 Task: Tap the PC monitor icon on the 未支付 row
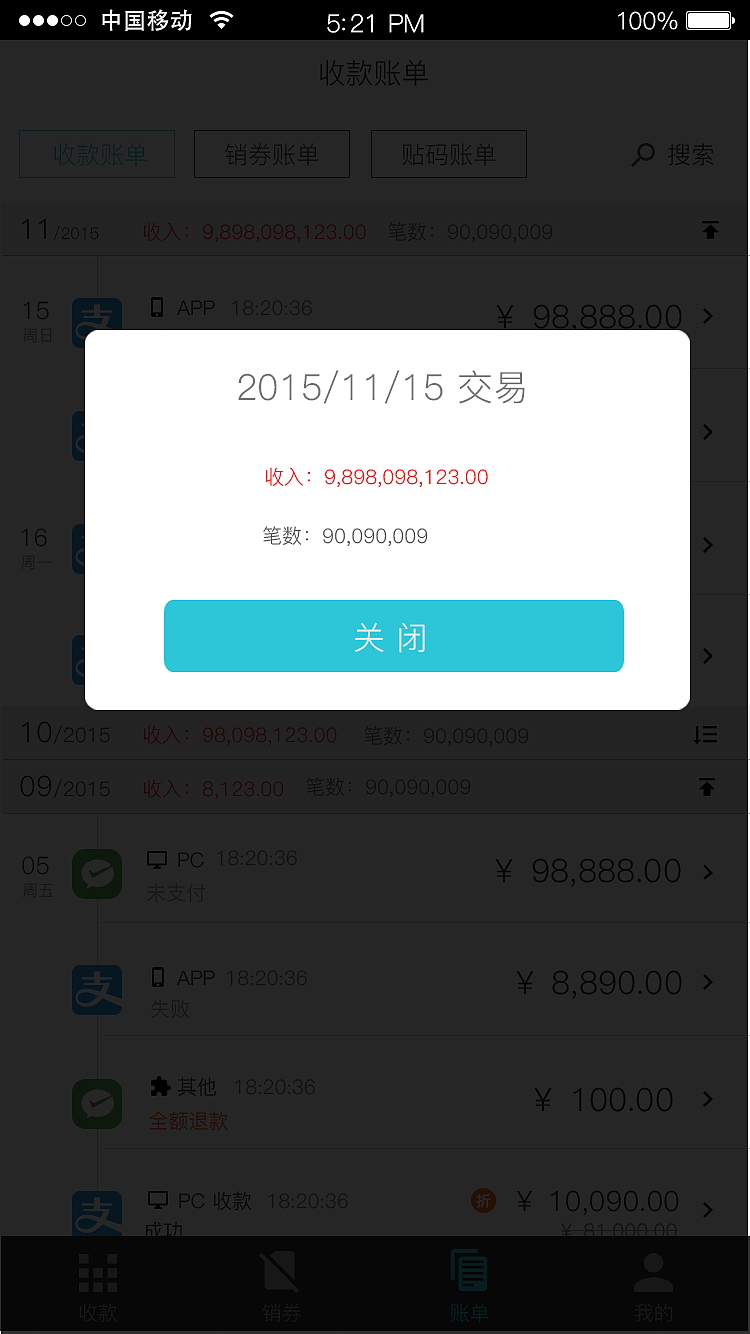(x=158, y=859)
